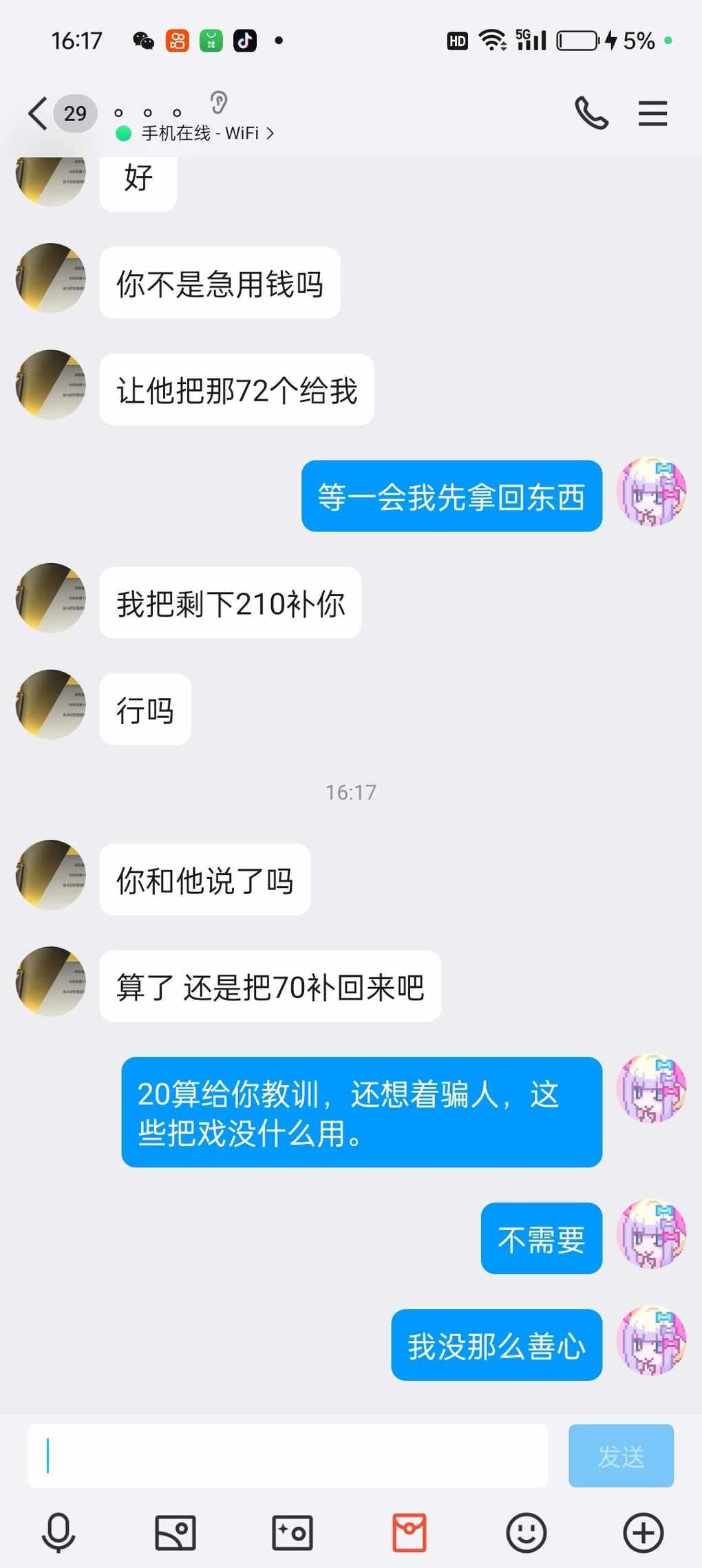Screen dimensions: 702x1568
Task: Open the chat settings menu
Action: (652, 114)
